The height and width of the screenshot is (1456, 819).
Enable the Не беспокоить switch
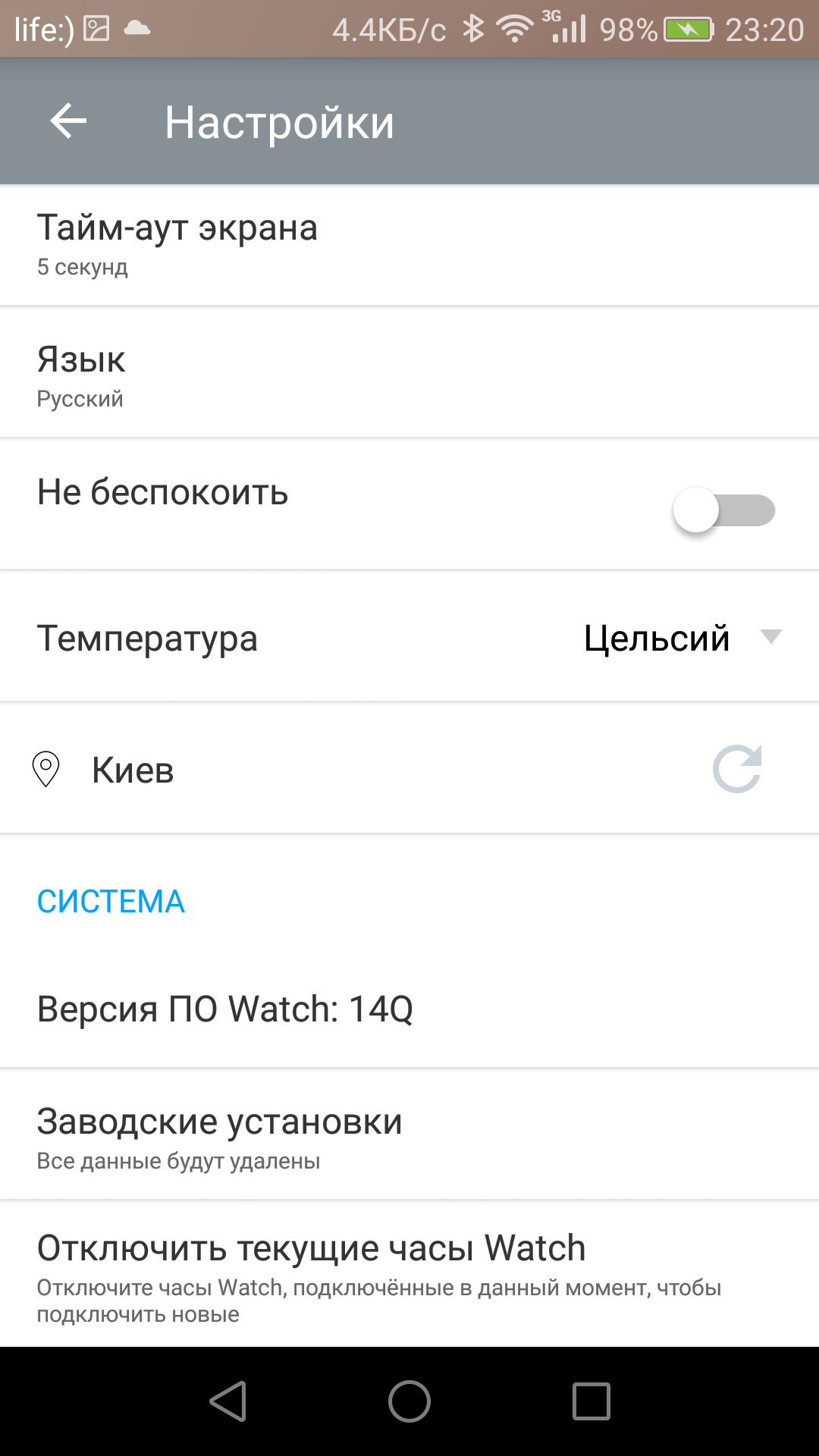click(x=724, y=510)
